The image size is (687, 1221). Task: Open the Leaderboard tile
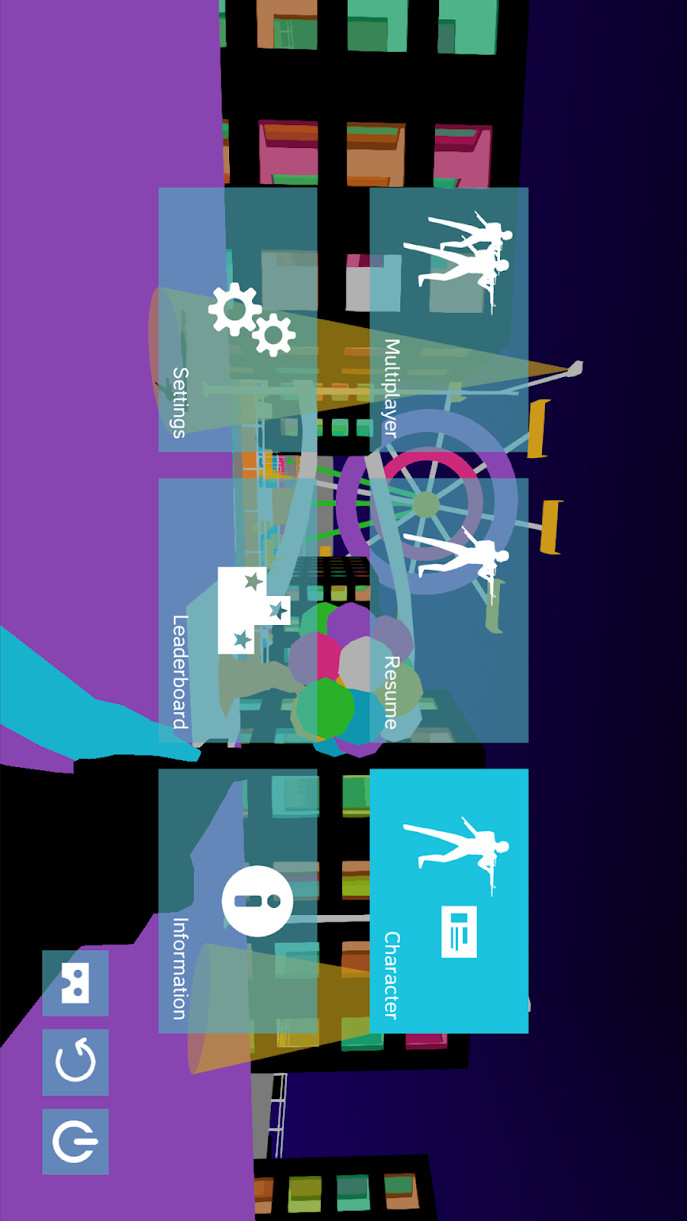click(238, 610)
